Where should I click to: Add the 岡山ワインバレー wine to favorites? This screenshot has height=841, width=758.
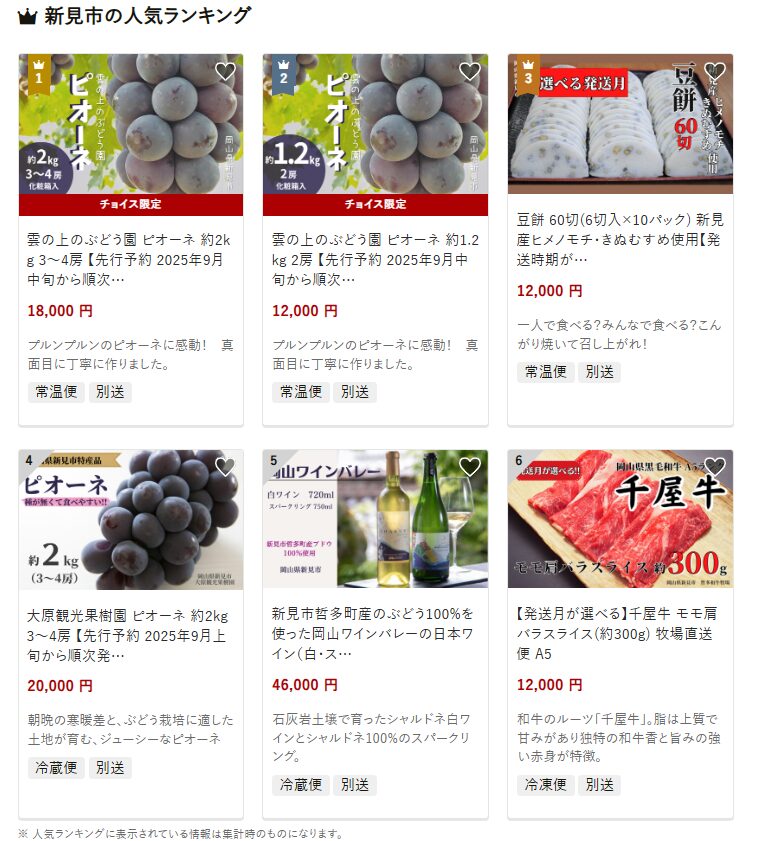coord(470,467)
